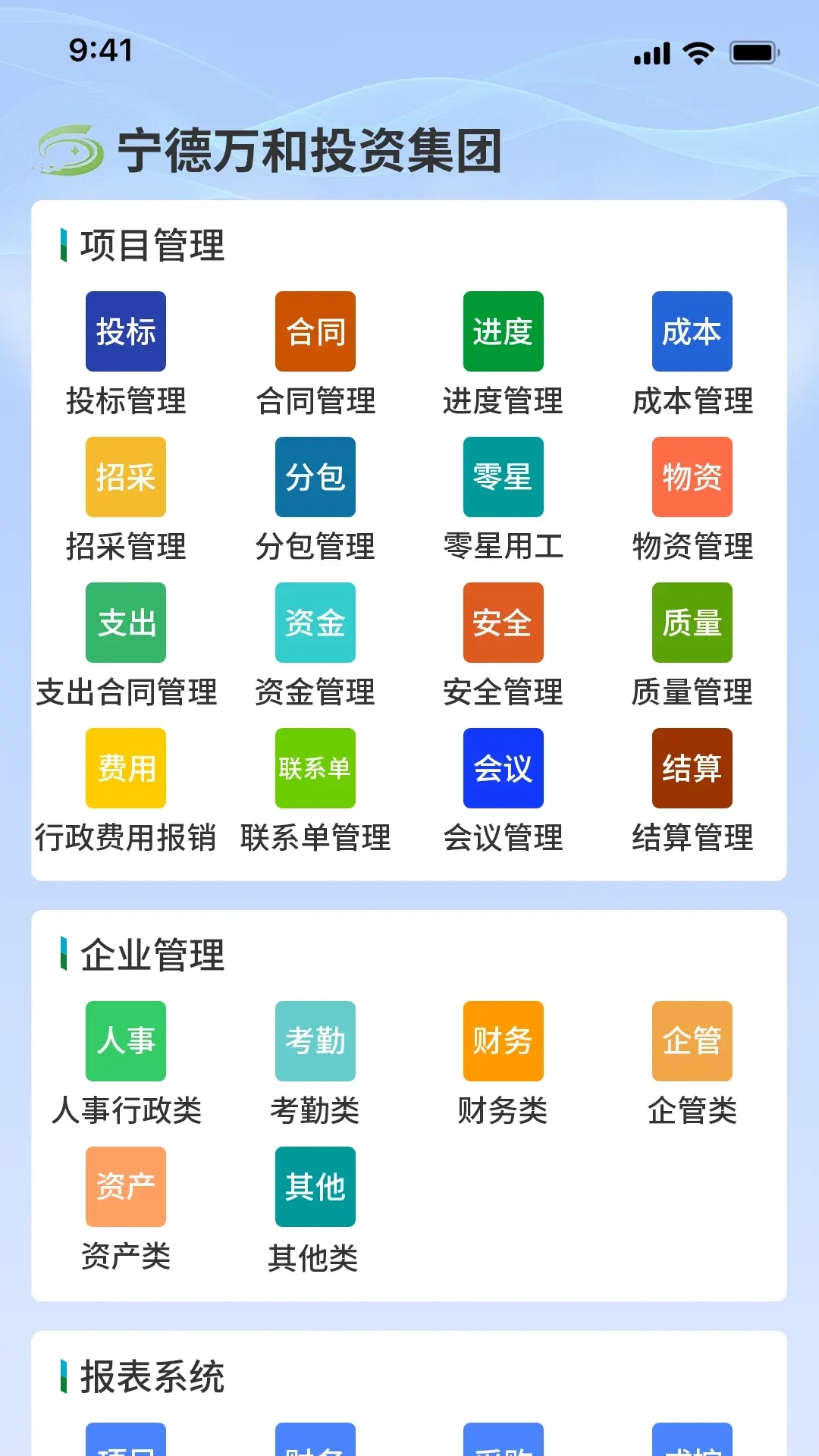Open the 联系单 (Contact Sheet) icon
The image size is (819, 1456).
coord(315,767)
